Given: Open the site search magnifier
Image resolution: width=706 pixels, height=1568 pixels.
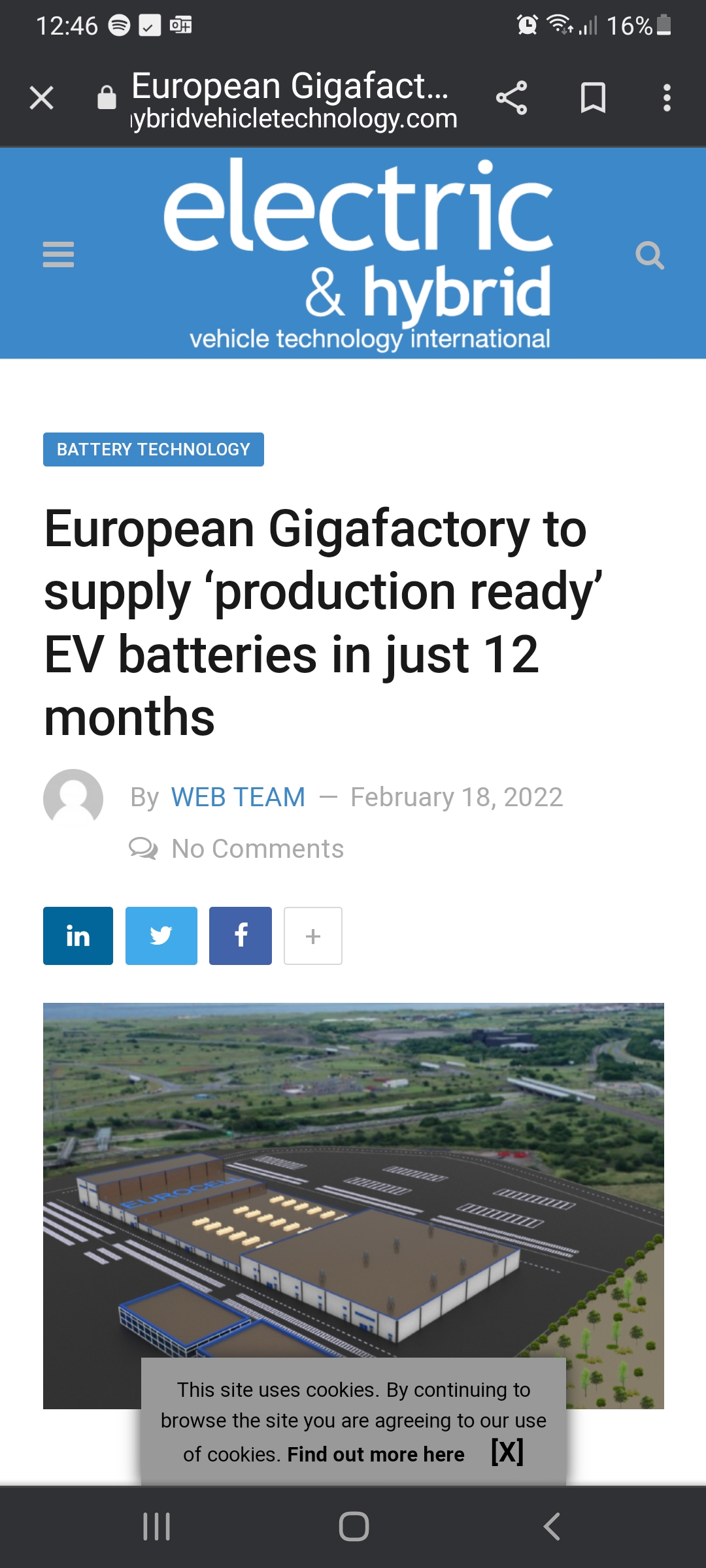Looking at the screenshot, I should (649, 255).
